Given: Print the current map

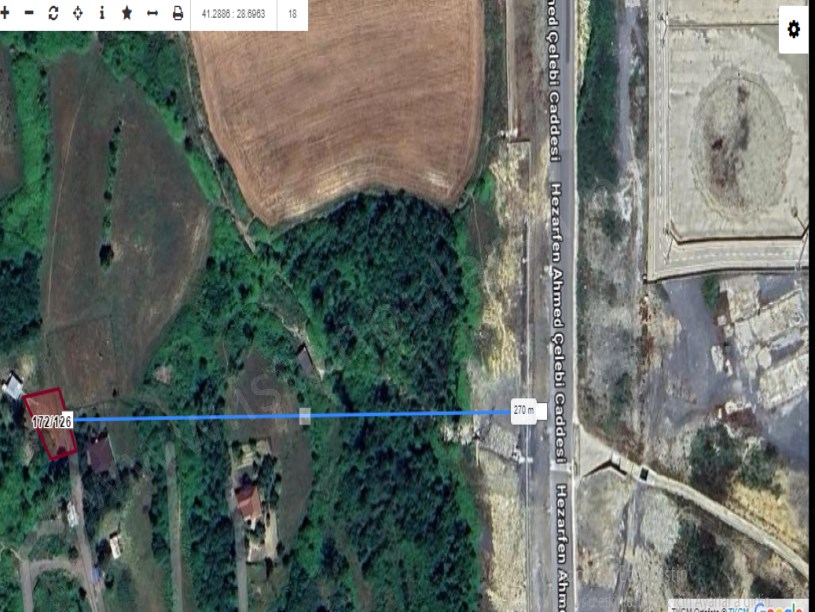Looking at the screenshot, I should coord(178,14).
